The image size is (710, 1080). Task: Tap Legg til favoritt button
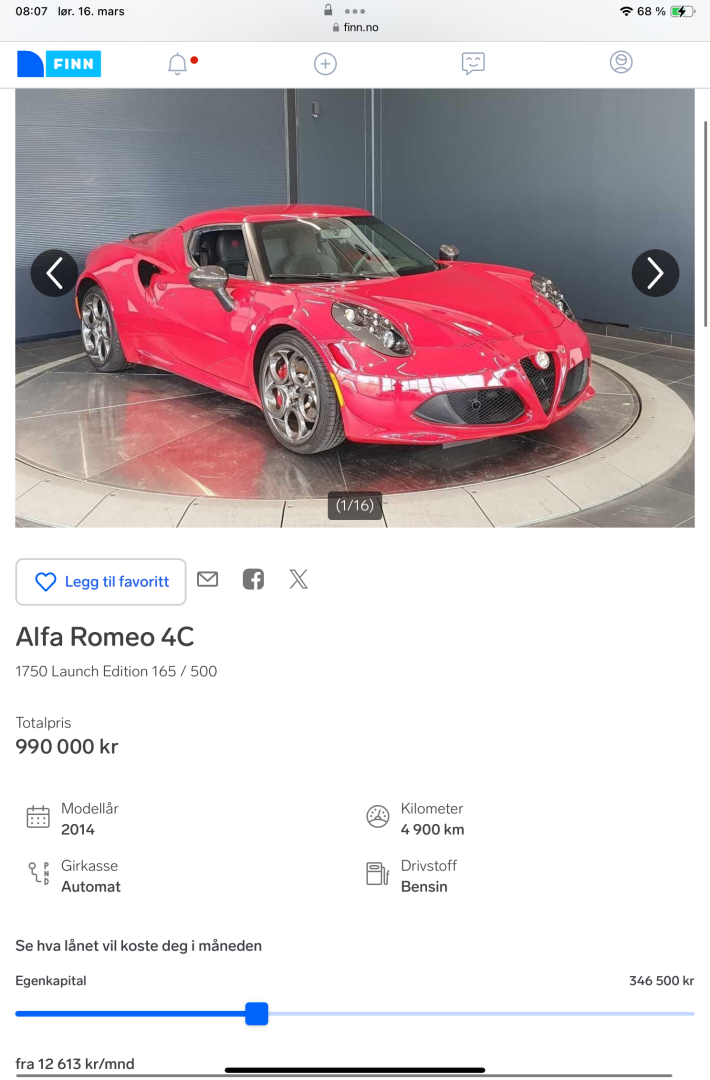101,582
